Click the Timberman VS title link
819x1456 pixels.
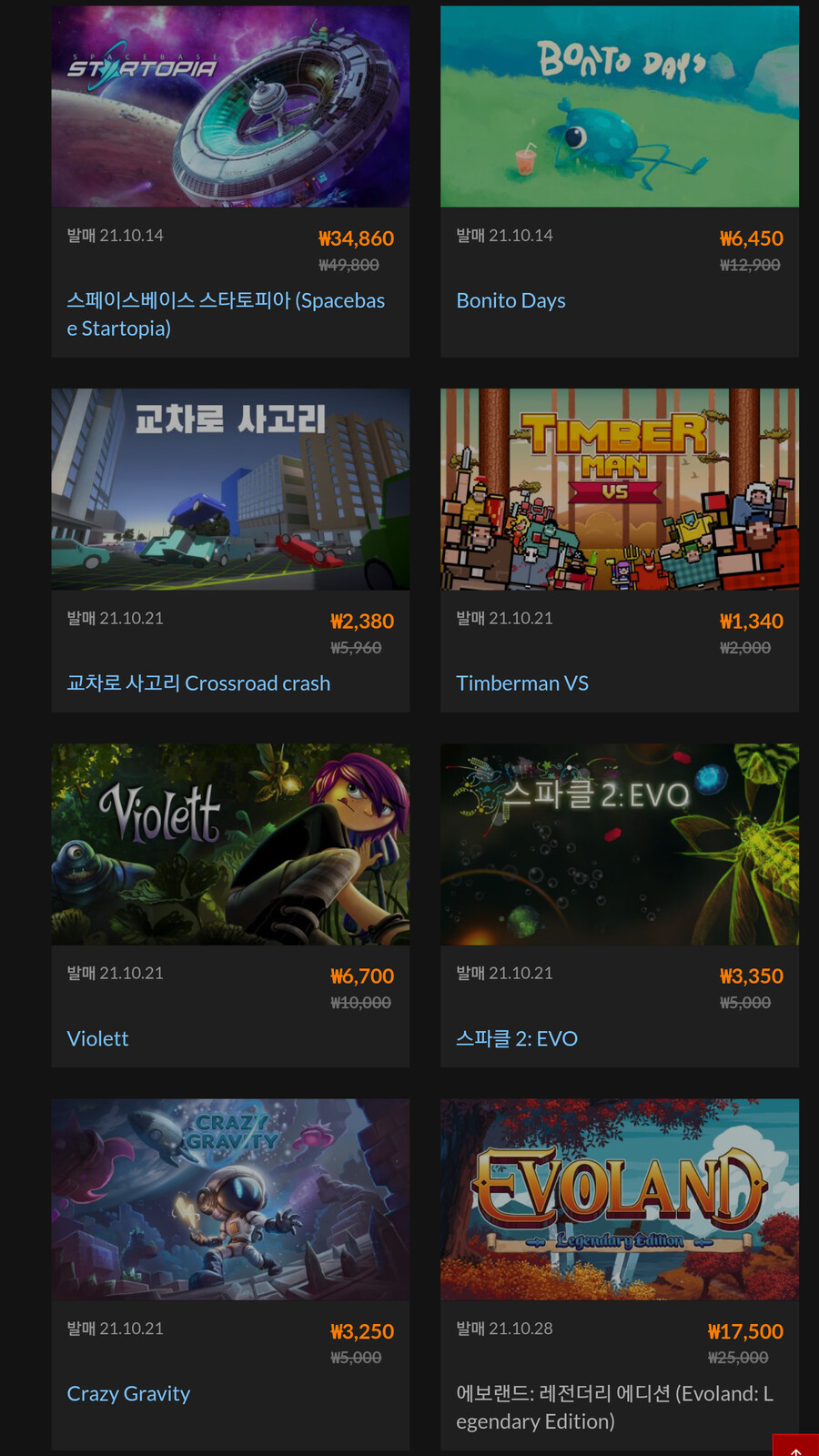click(x=522, y=682)
